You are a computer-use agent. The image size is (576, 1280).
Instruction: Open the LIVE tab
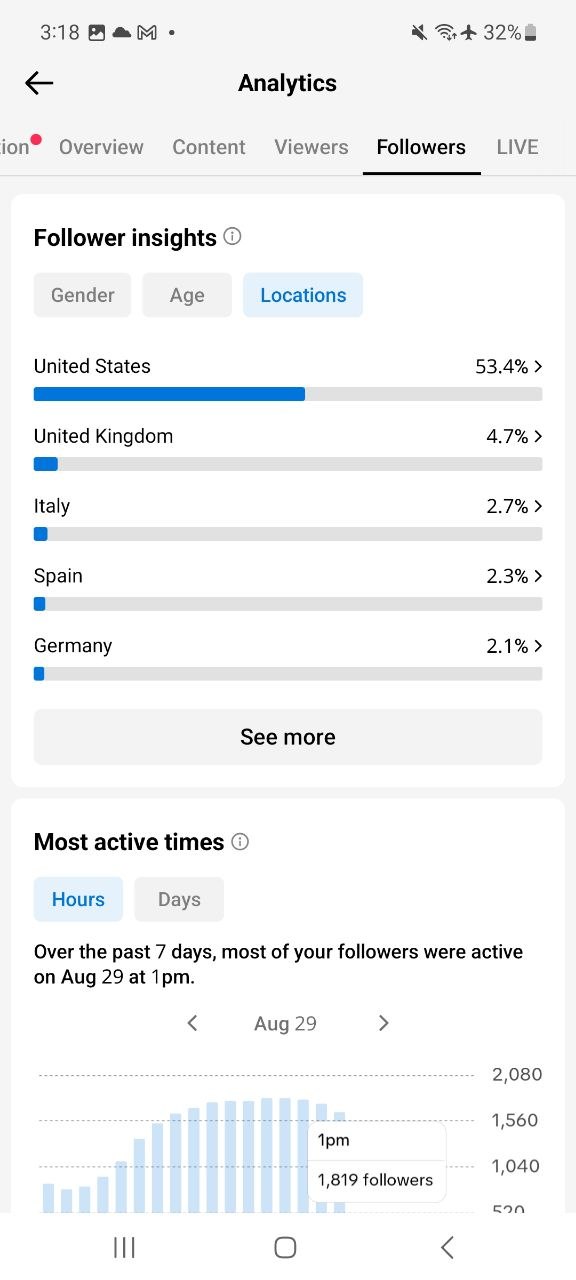tap(517, 147)
